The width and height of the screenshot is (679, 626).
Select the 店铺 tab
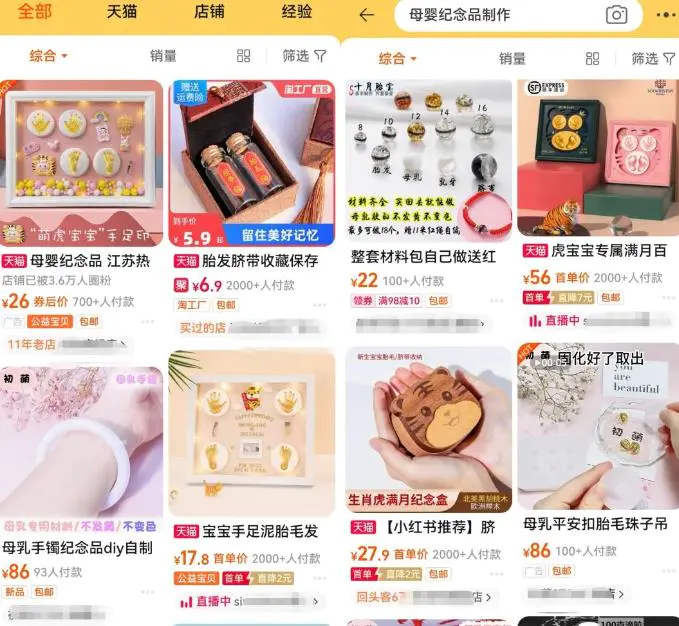208,12
